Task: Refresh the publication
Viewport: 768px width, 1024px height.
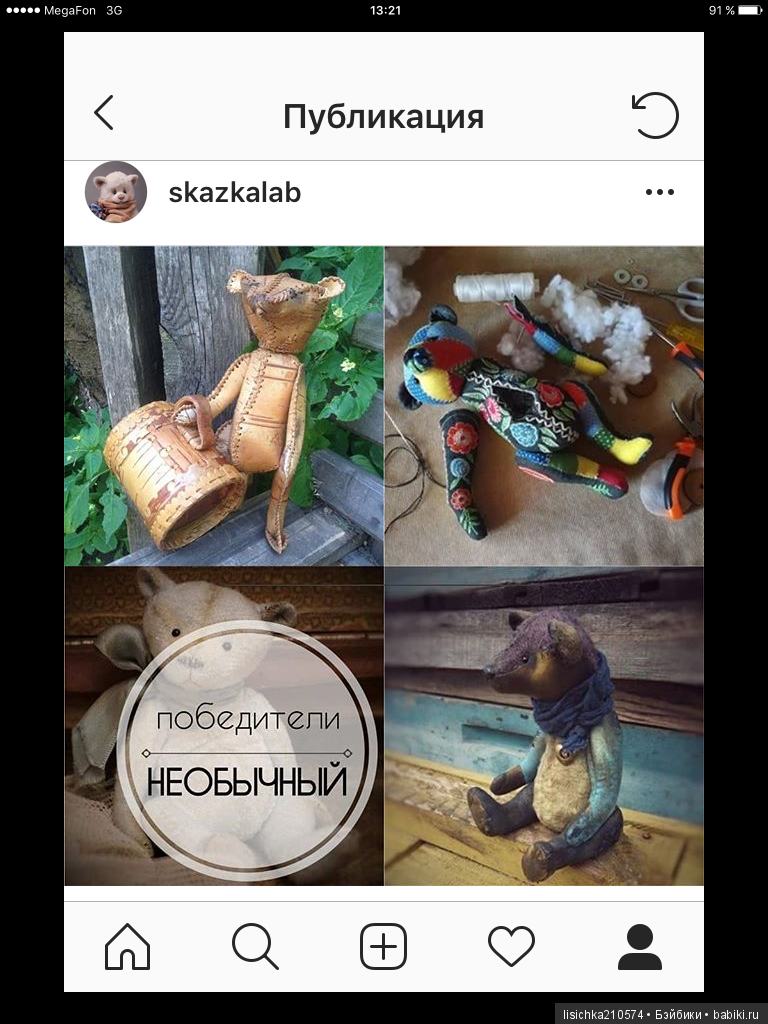Action: pyautogui.click(x=655, y=115)
